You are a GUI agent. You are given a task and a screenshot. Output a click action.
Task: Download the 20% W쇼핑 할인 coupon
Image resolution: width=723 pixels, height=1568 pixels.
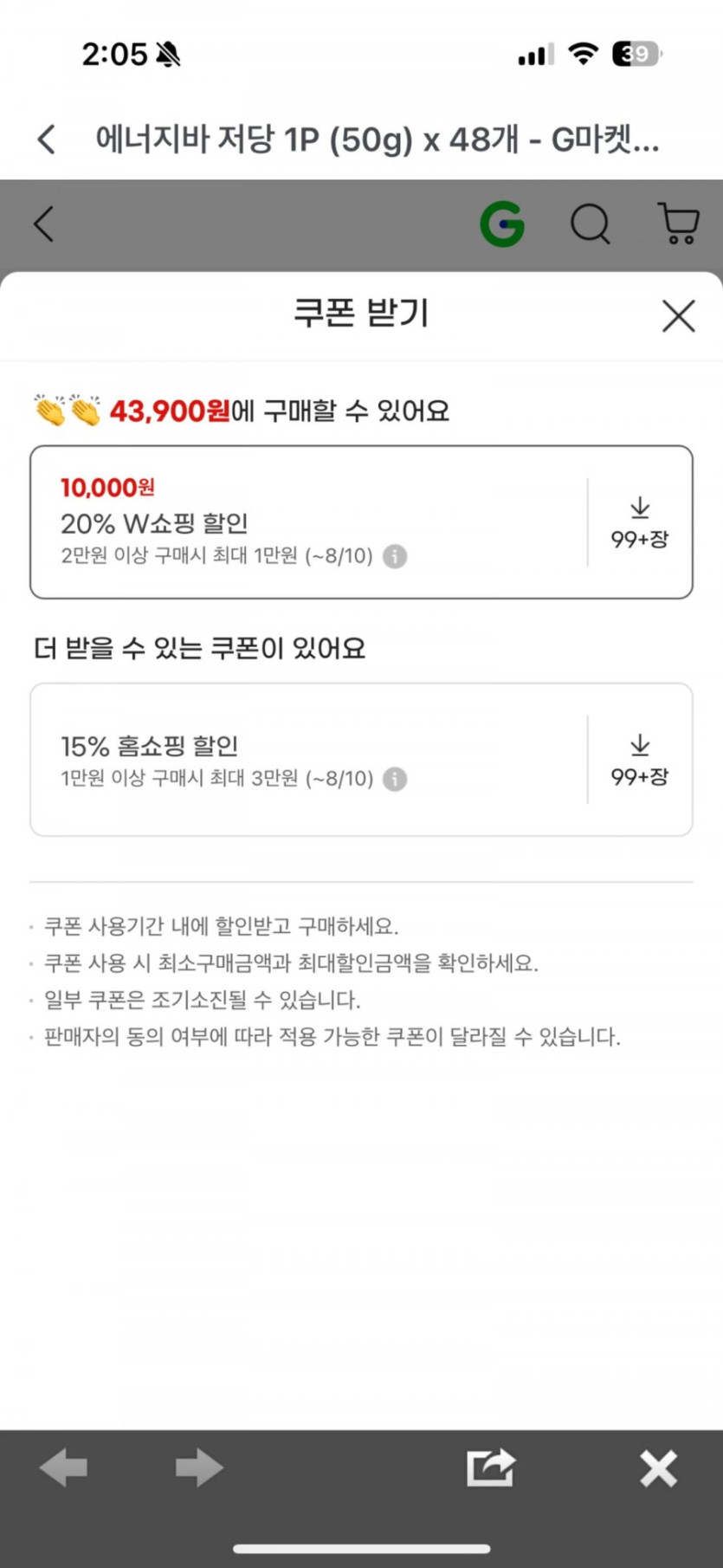pyautogui.click(x=639, y=522)
